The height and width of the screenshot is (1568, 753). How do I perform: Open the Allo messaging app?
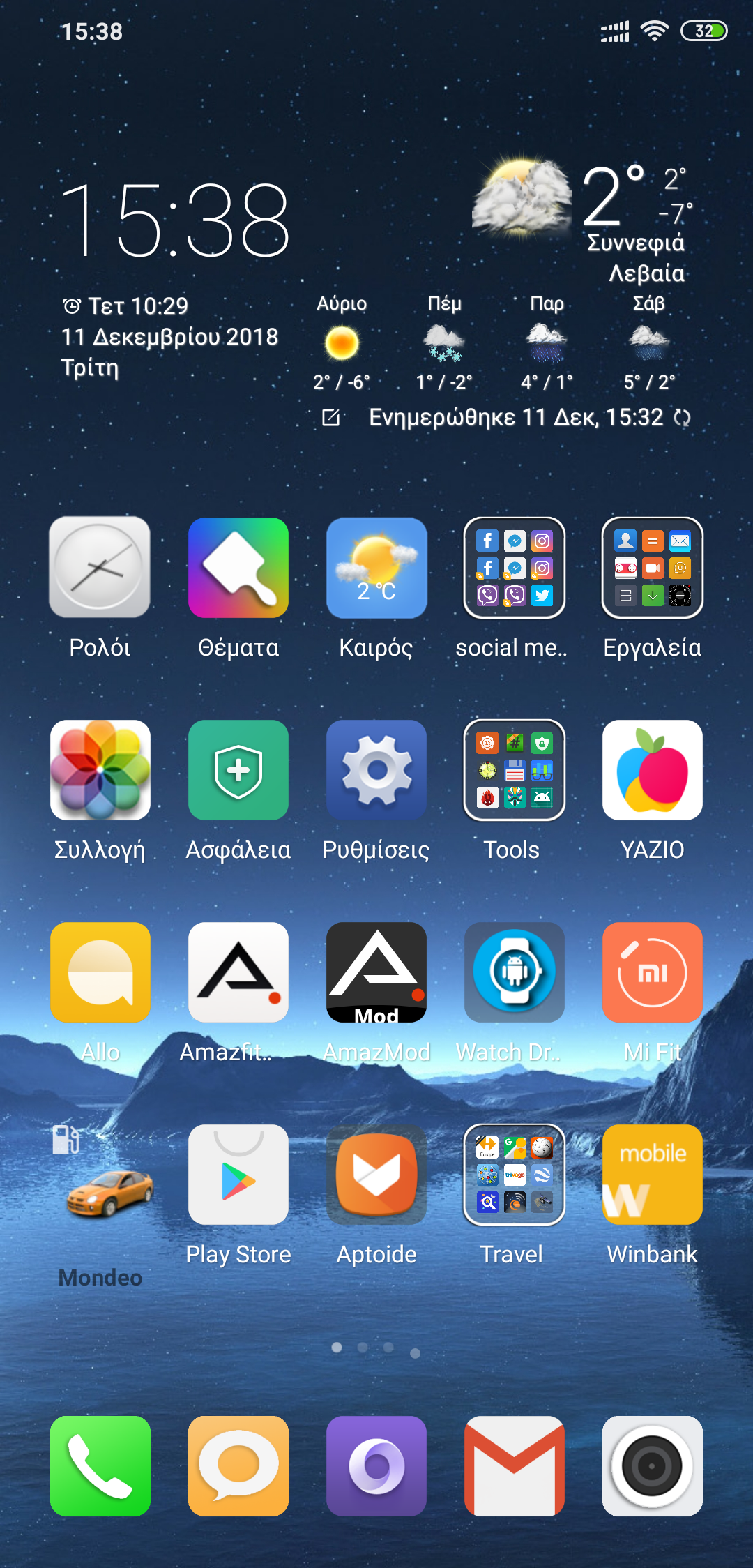click(x=100, y=972)
